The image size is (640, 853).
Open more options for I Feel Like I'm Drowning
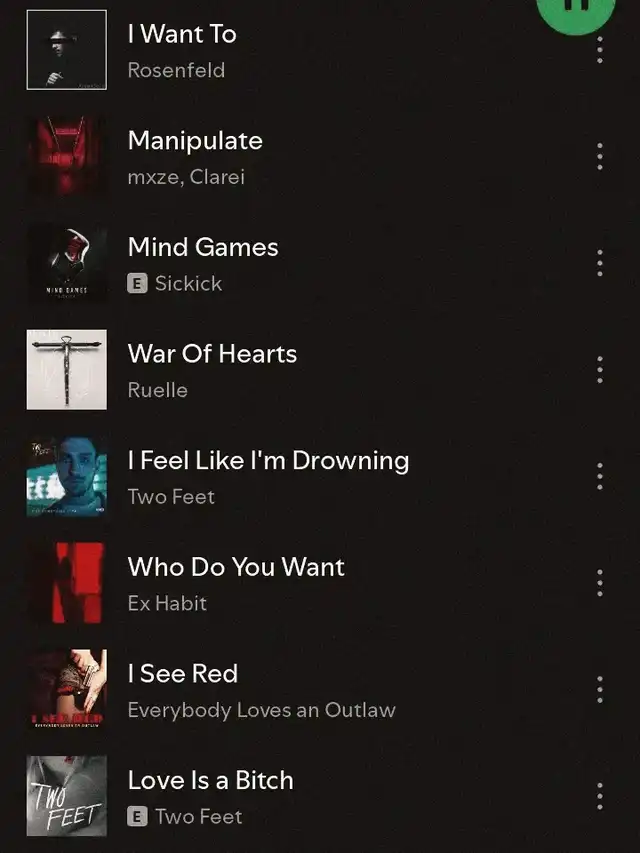click(599, 476)
